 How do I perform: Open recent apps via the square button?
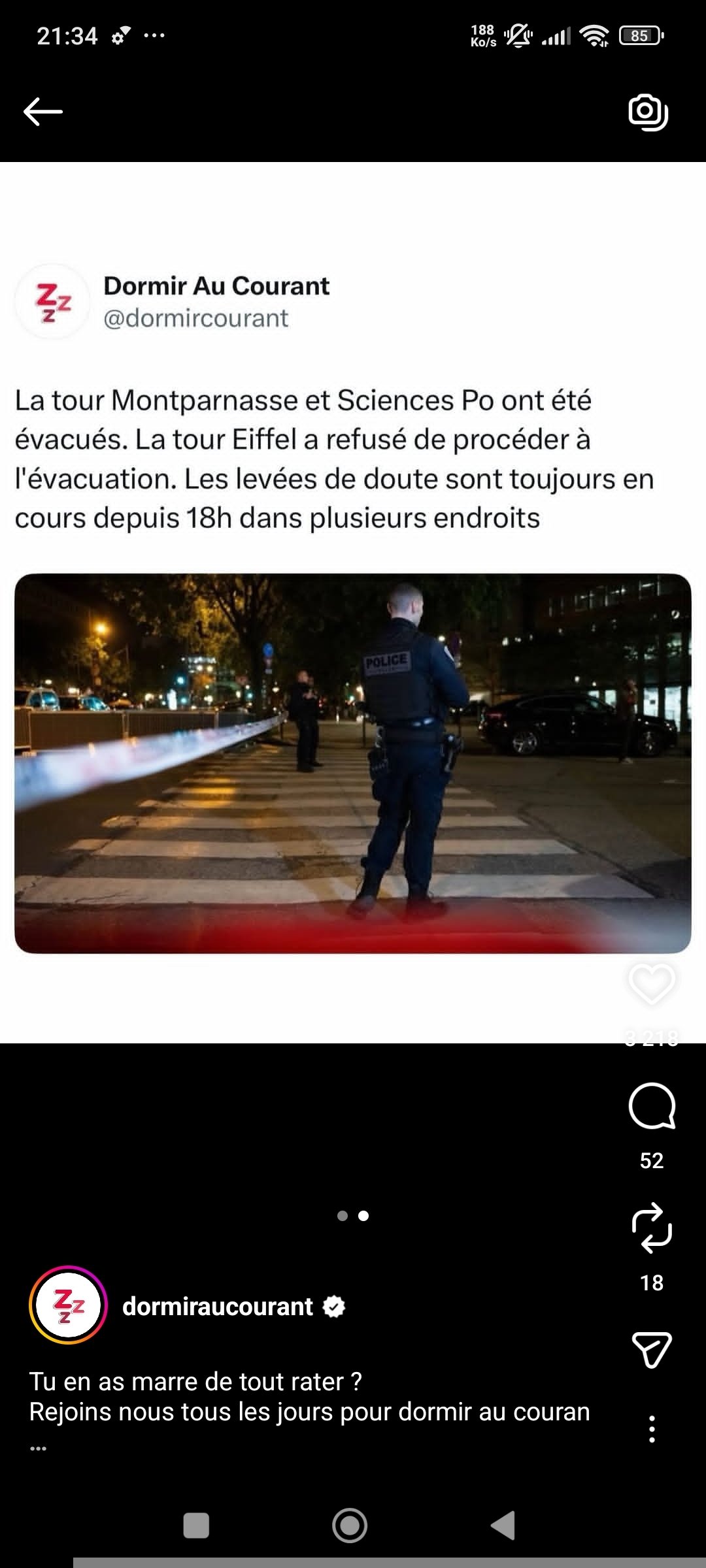[196, 1526]
